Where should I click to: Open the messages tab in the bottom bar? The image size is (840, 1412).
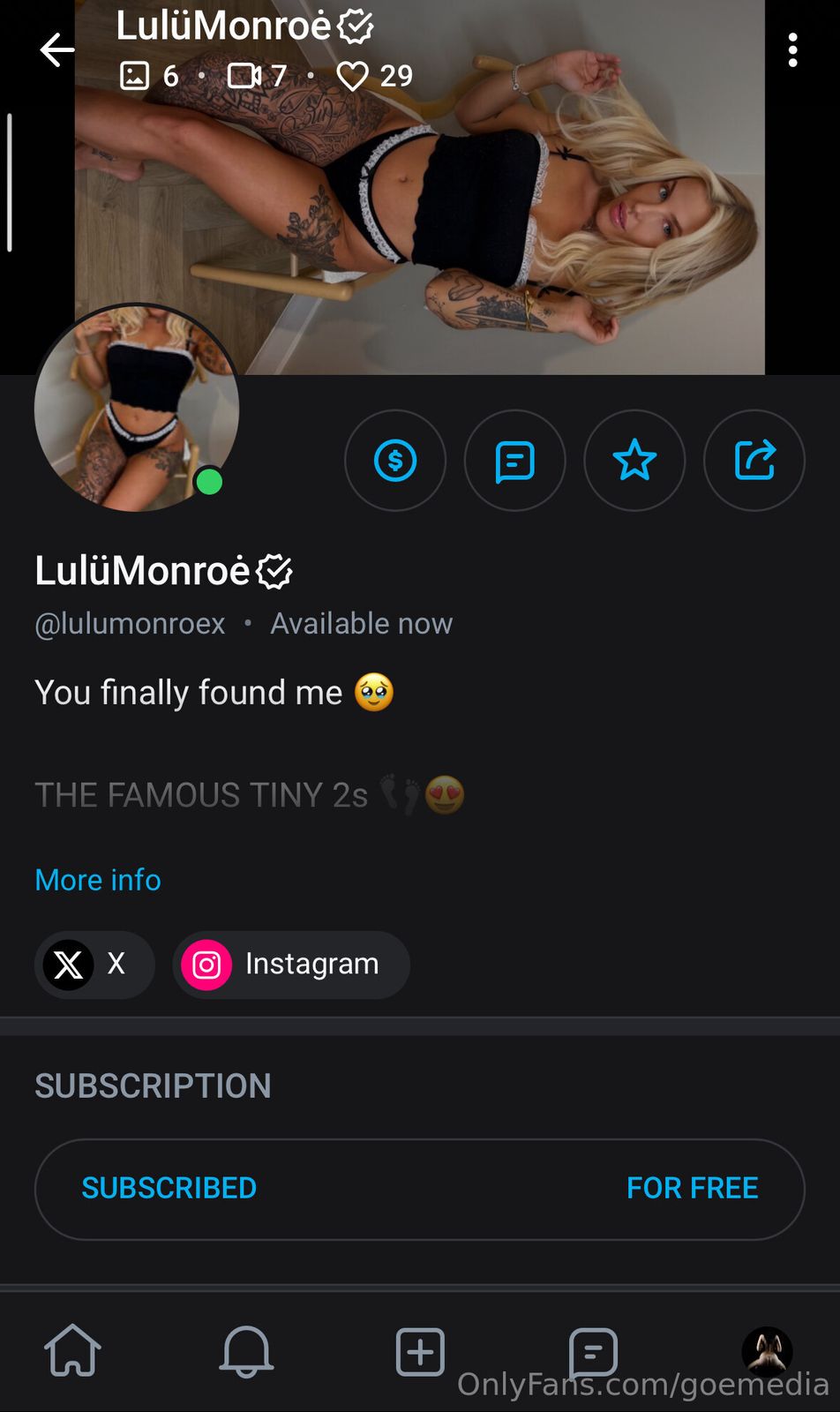tap(593, 1351)
